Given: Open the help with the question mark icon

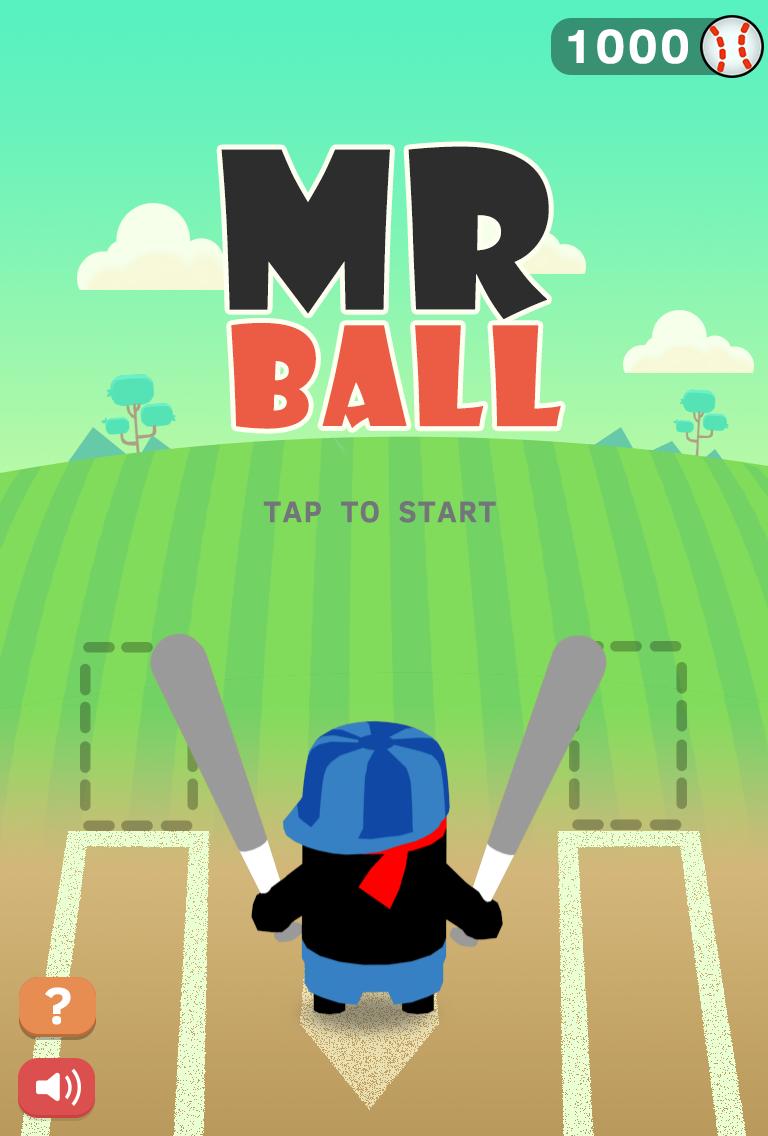Looking at the screenshot, I should (57, 1005).
